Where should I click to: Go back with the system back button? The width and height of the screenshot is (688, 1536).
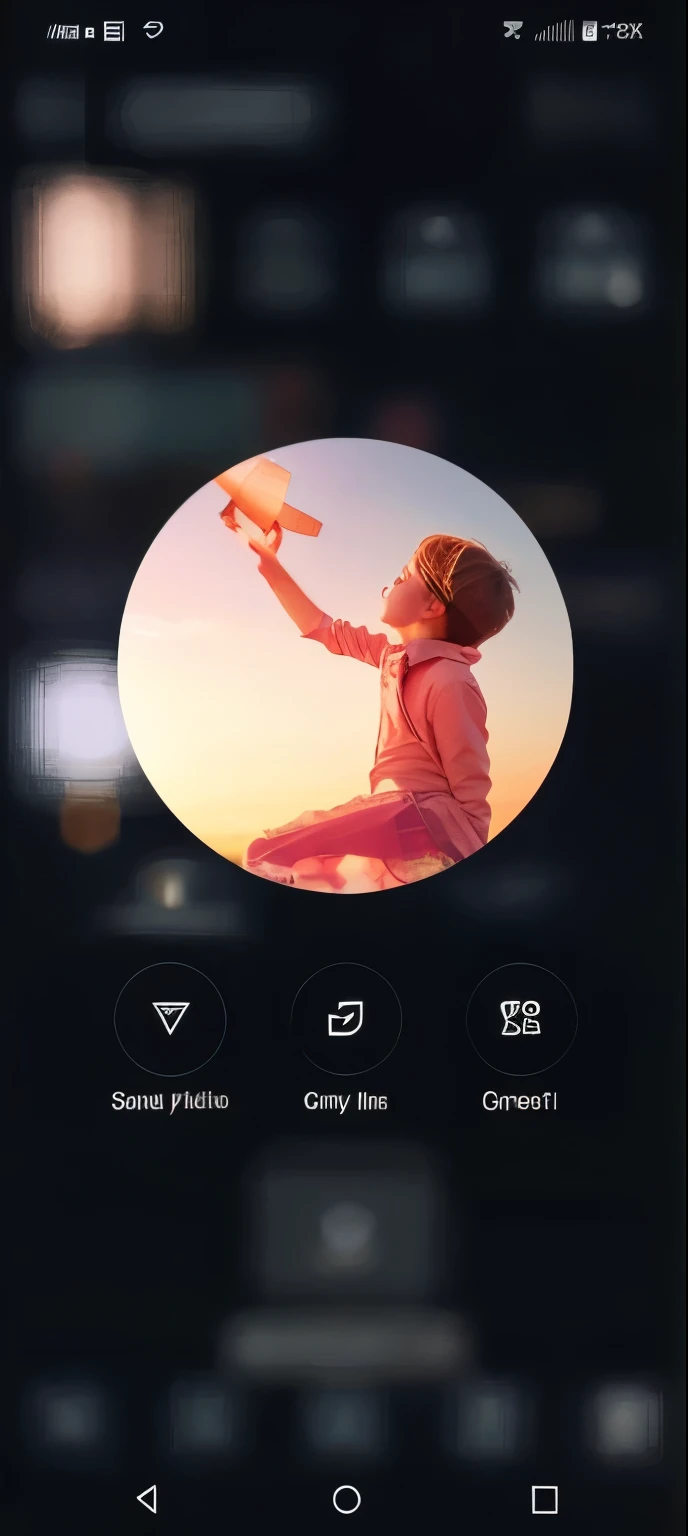[x=148, y=1498]
